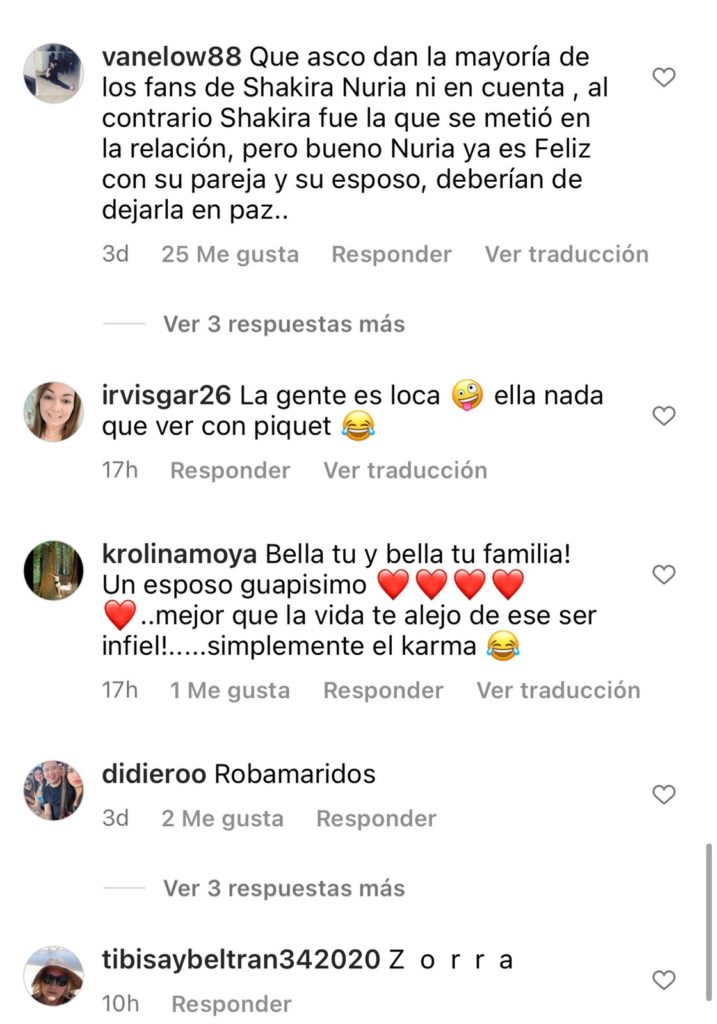Like didieroo's comment

tap(664, 795)
